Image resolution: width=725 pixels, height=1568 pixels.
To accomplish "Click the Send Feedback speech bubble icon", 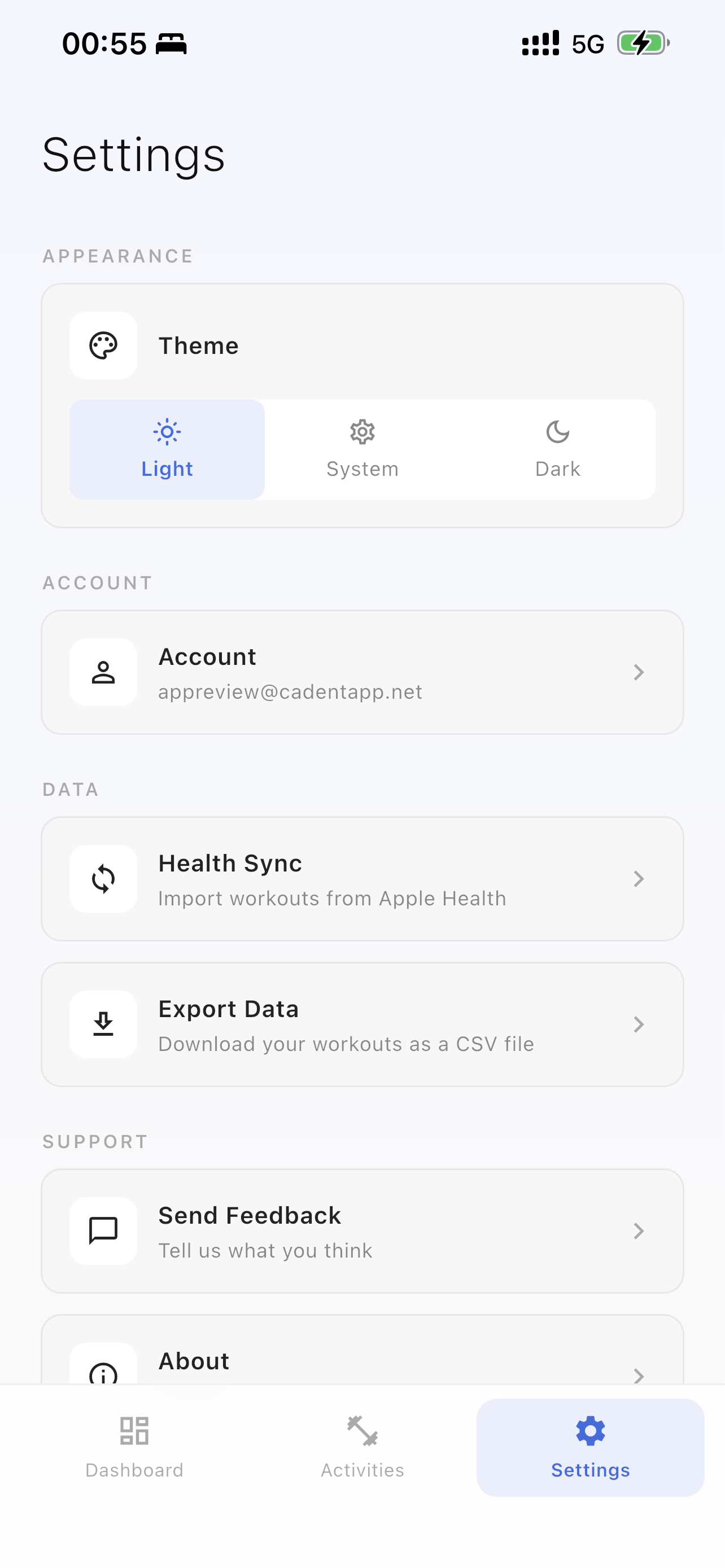I will tap(102, 1231).
